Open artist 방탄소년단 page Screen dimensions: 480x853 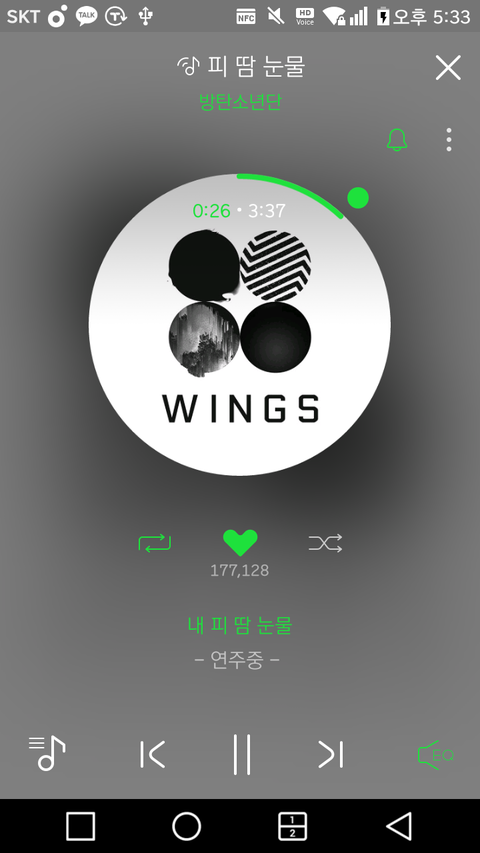pyautogui.click(x=240, y=102)
